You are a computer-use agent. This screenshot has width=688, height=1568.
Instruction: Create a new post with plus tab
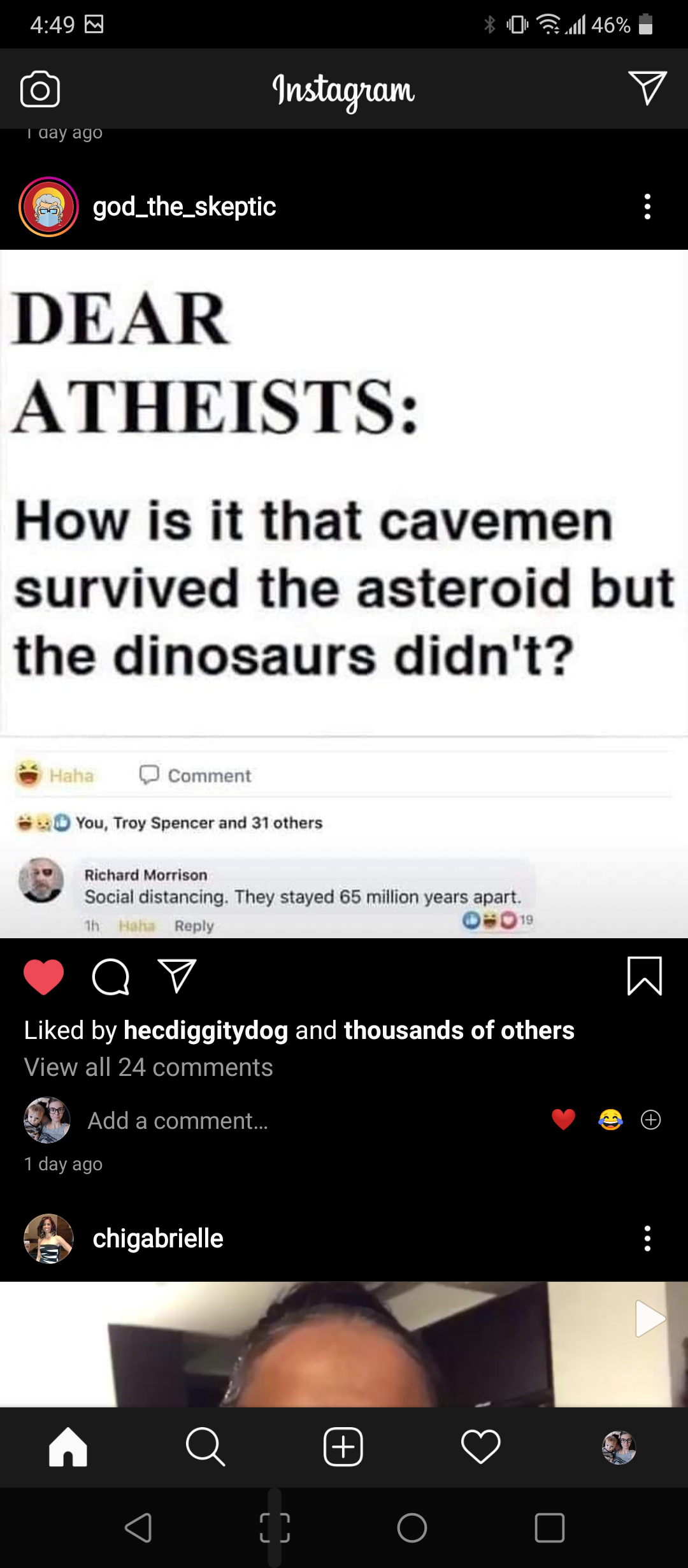click(343, 1447)
